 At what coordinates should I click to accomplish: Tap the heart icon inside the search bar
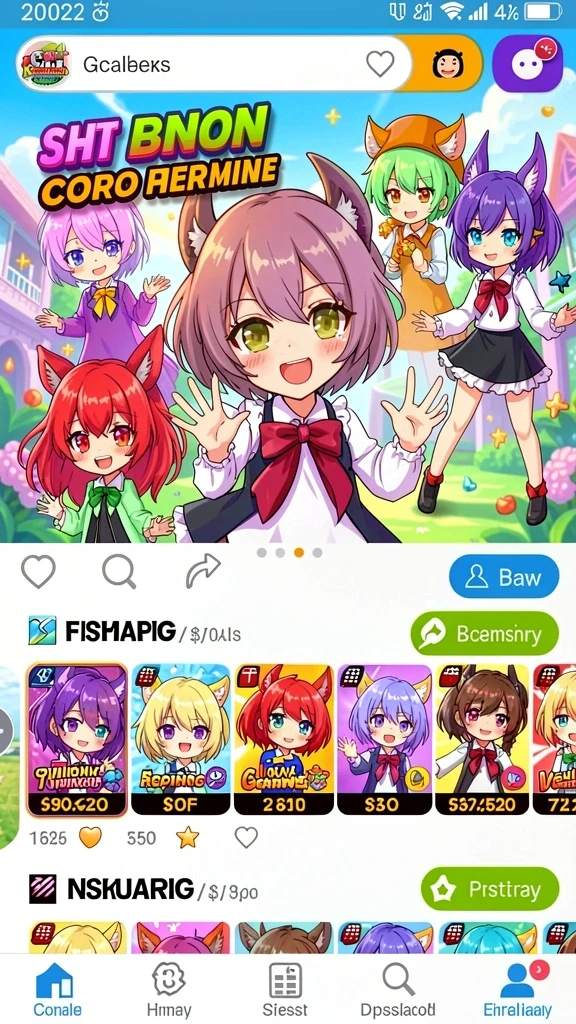pyautogui.click(x=379, y=64)
